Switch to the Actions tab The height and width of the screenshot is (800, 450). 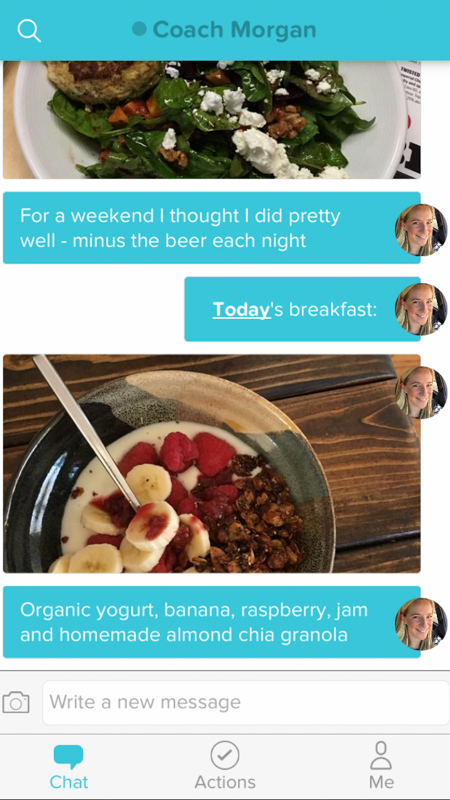click(225, 766)
